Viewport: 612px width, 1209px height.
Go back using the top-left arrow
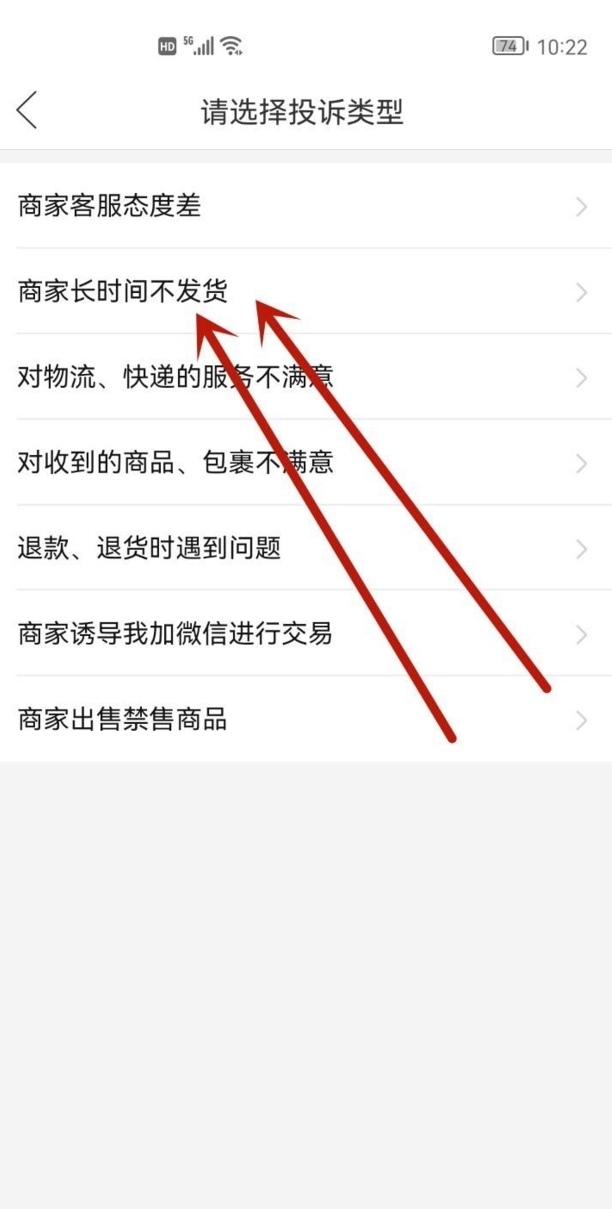pyautogui.click(x=28, y=110)
